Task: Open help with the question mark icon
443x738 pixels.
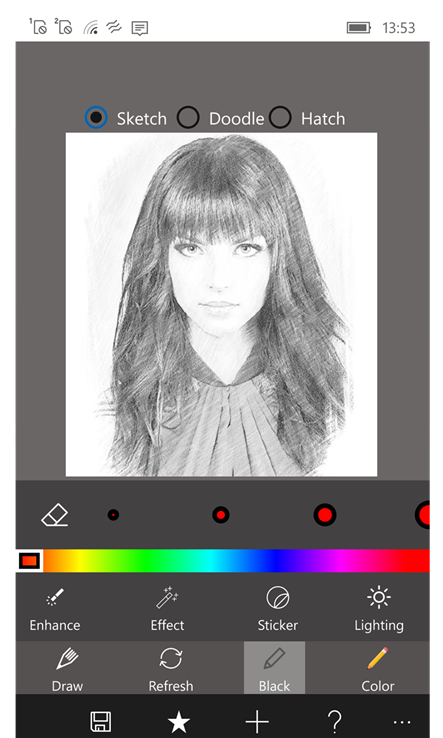Action: click(335, 722)
